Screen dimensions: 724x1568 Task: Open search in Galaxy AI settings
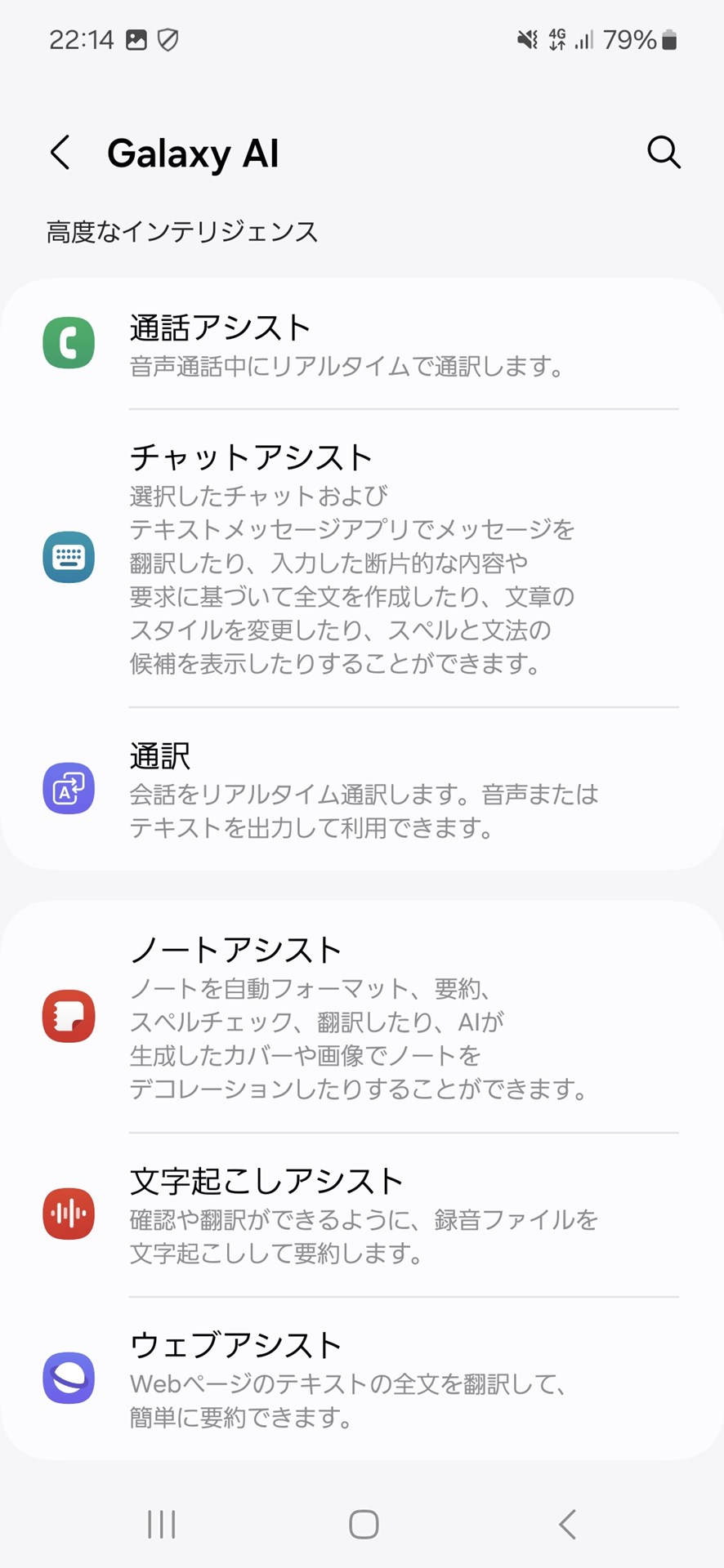pyautogui.click(x=664, y=153)
